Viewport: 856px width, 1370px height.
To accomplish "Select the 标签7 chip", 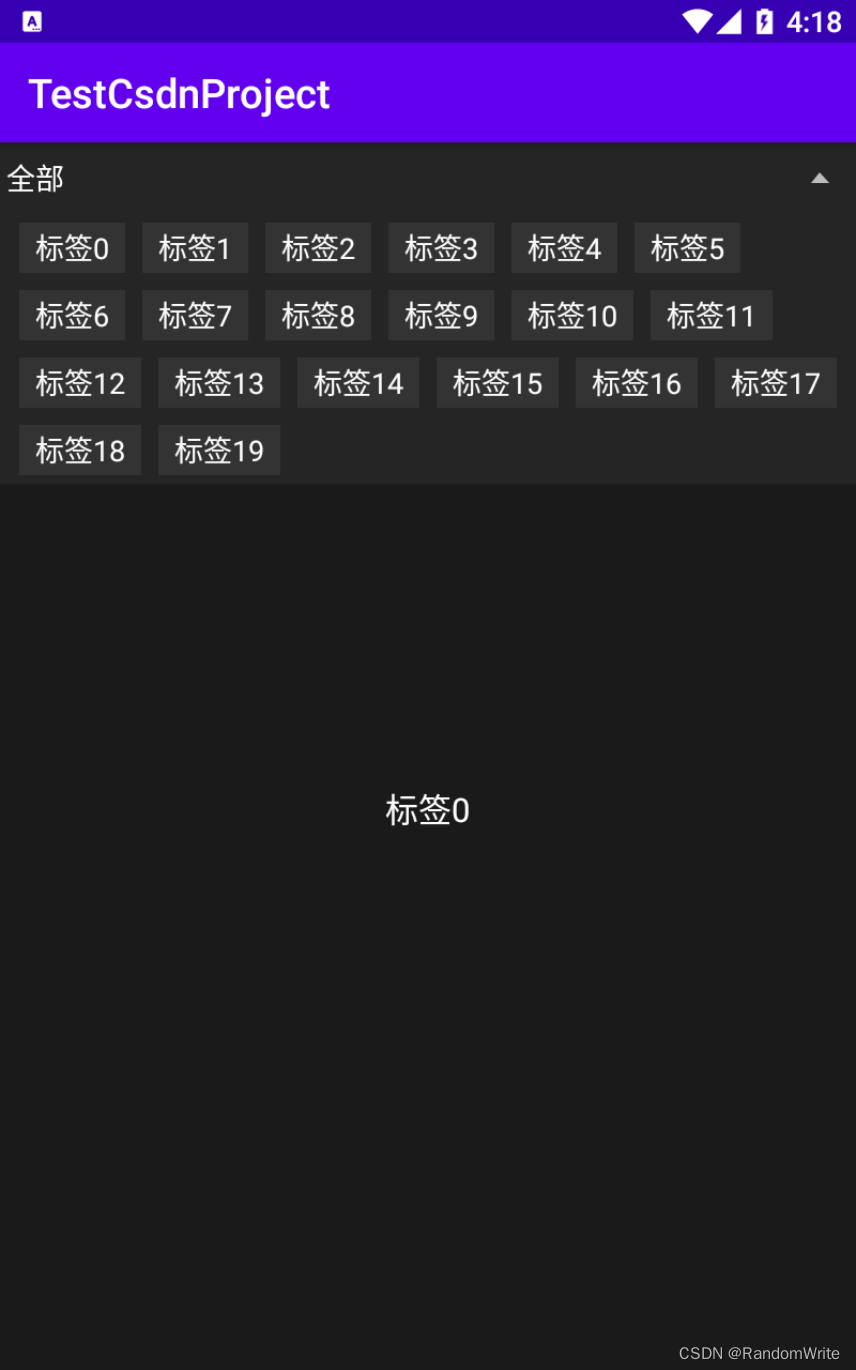I will tap(195, 316).
